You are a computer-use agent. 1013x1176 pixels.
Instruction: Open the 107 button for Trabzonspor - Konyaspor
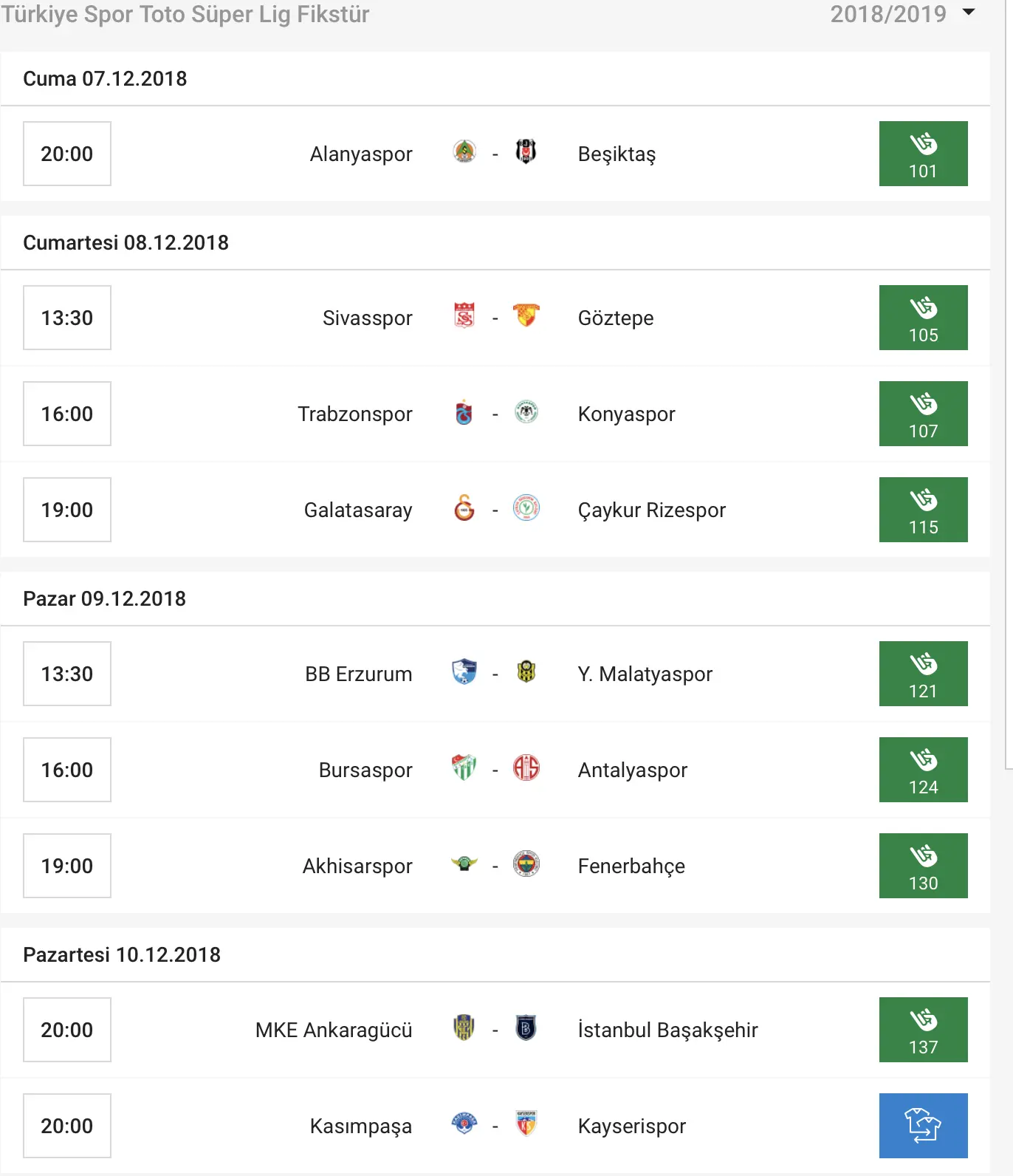(923, 414)
